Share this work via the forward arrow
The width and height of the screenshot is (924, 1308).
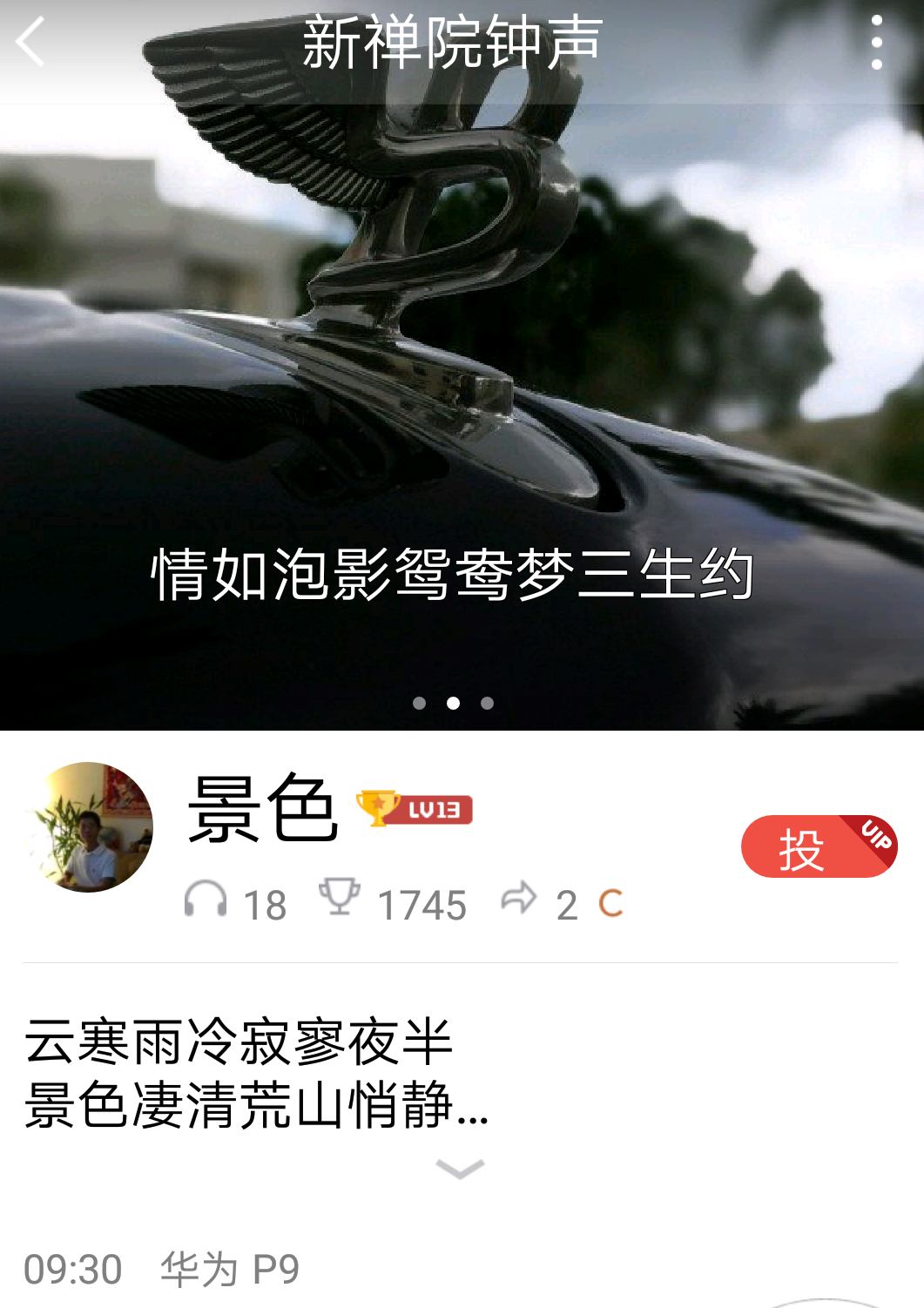520,900
